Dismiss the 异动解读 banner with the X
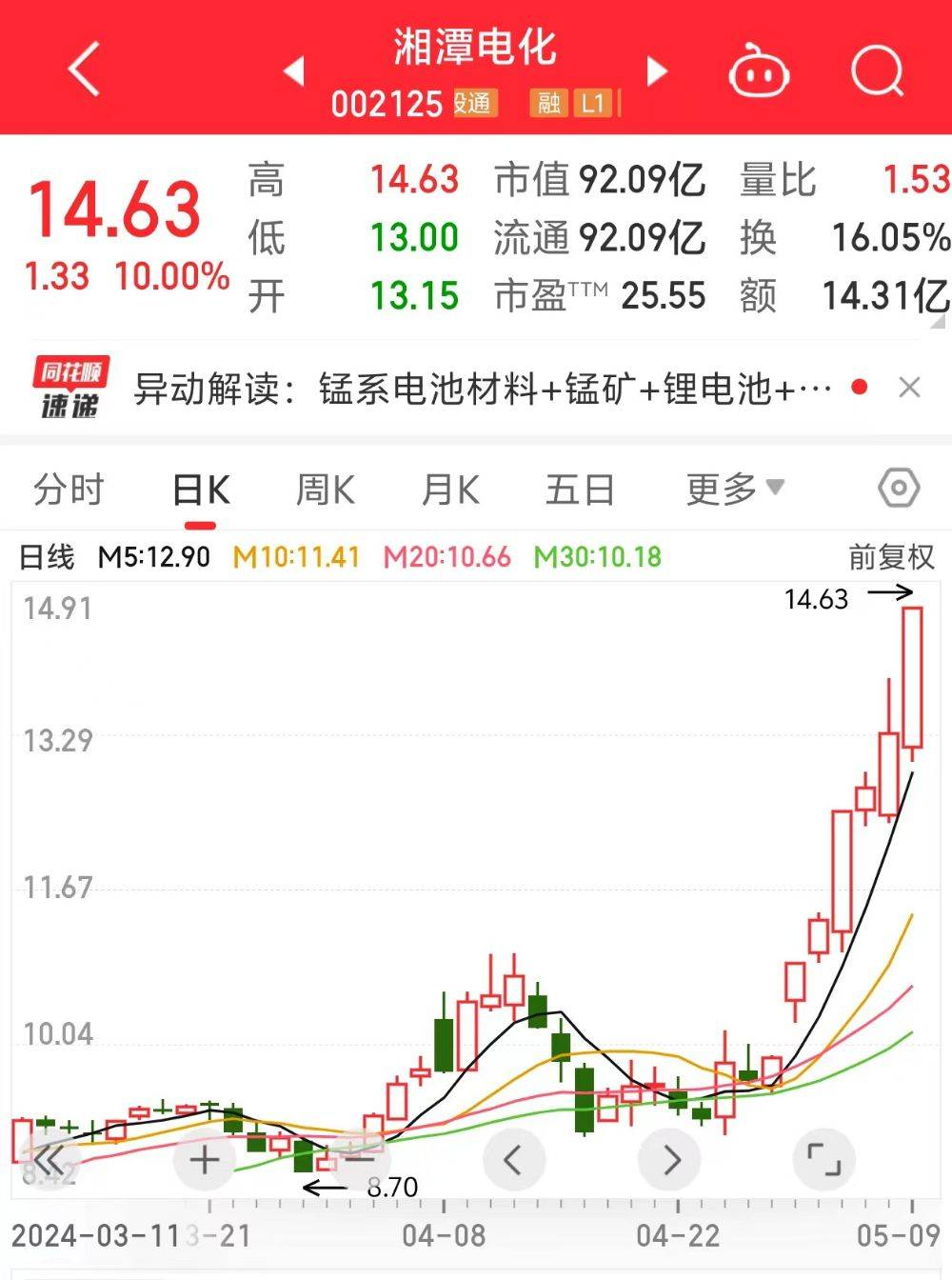 point(911,388)
